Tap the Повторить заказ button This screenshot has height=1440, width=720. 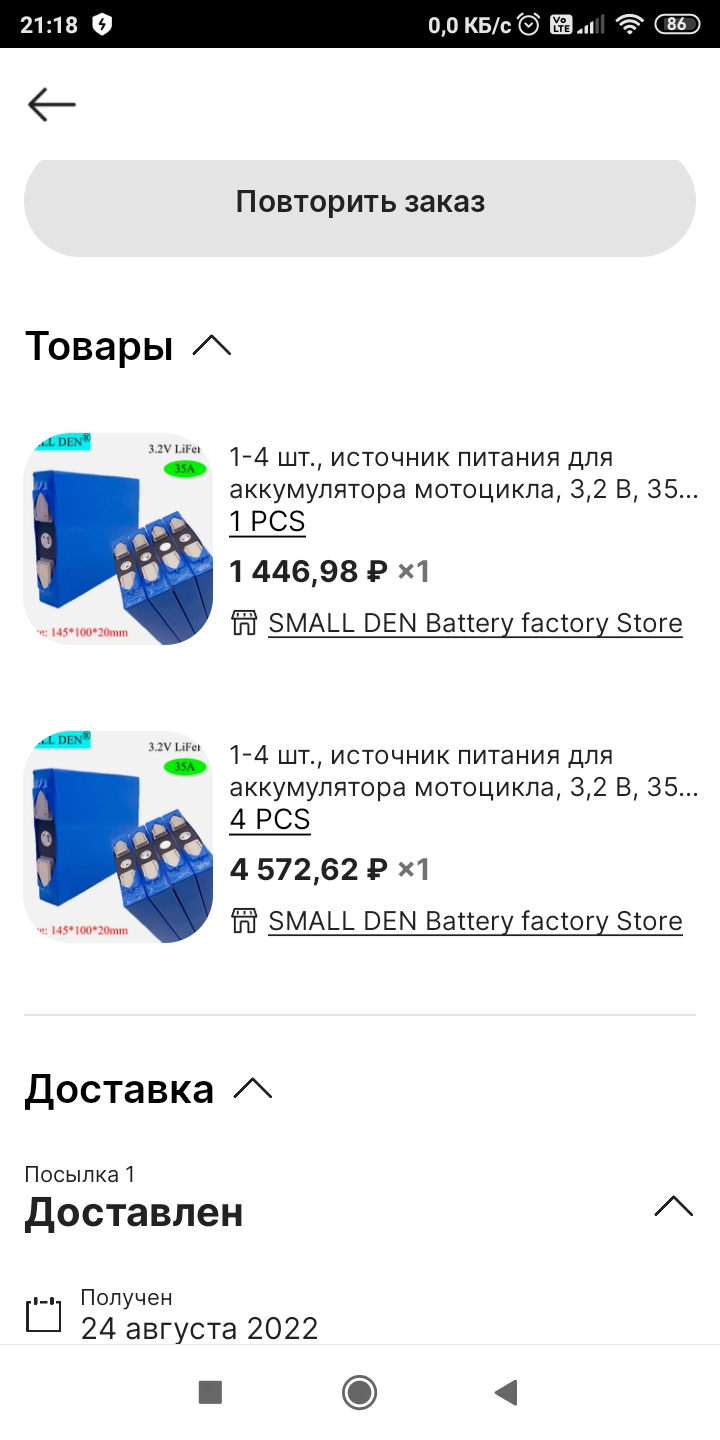[x=360, y=202]
